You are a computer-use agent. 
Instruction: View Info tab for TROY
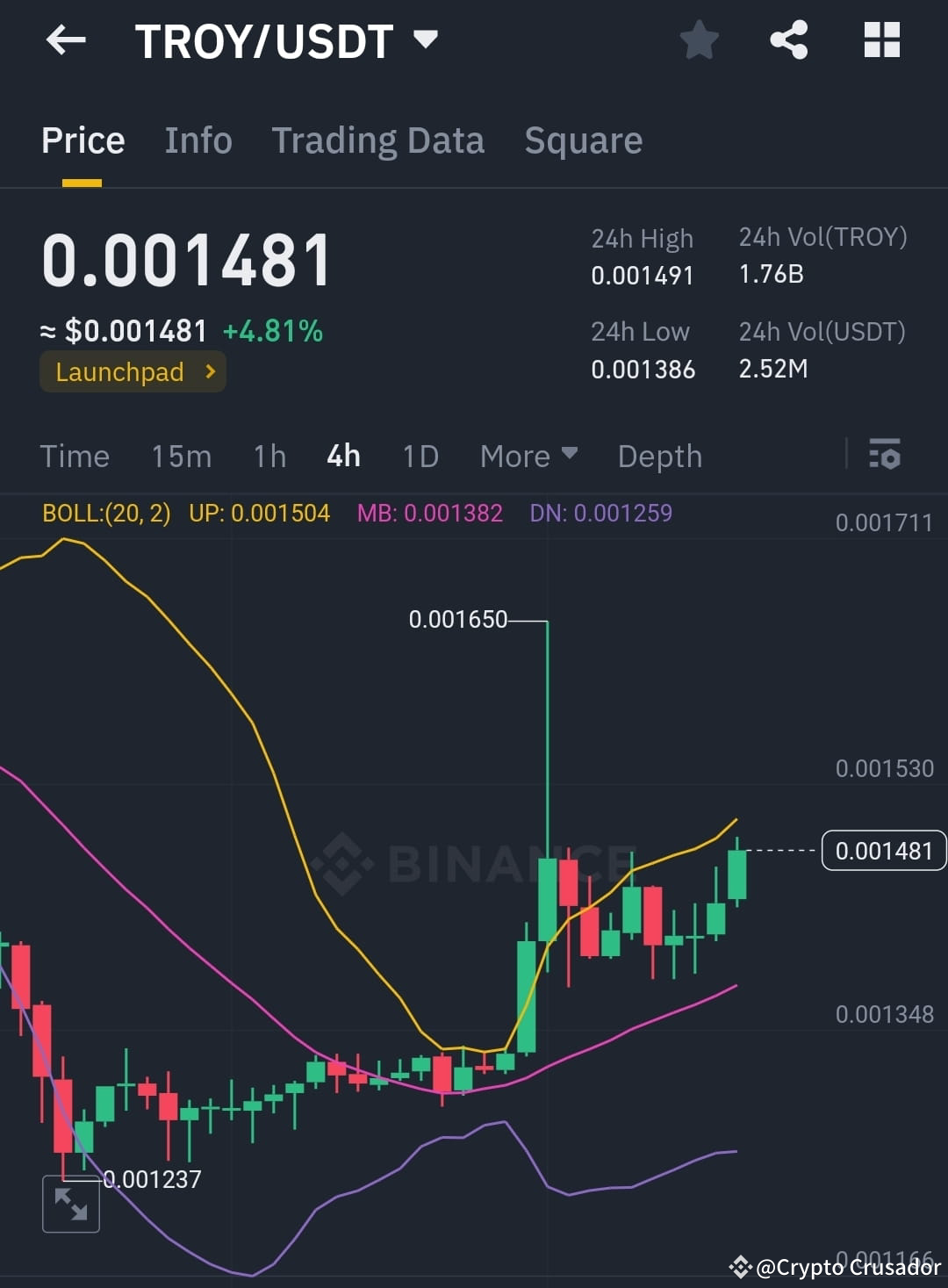coord(197,140)
